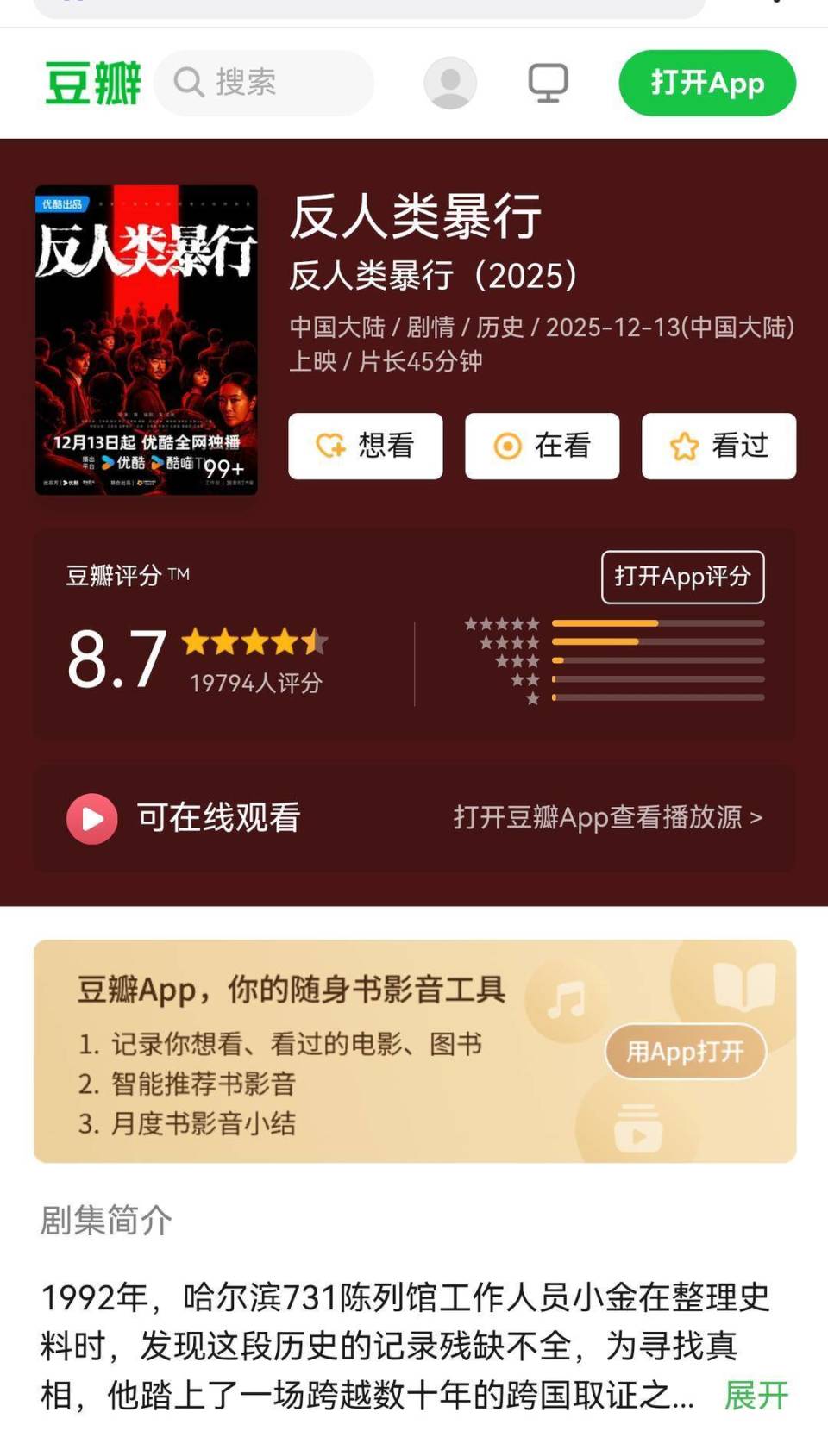Click the green 打开App button

(x=707, y=83)
